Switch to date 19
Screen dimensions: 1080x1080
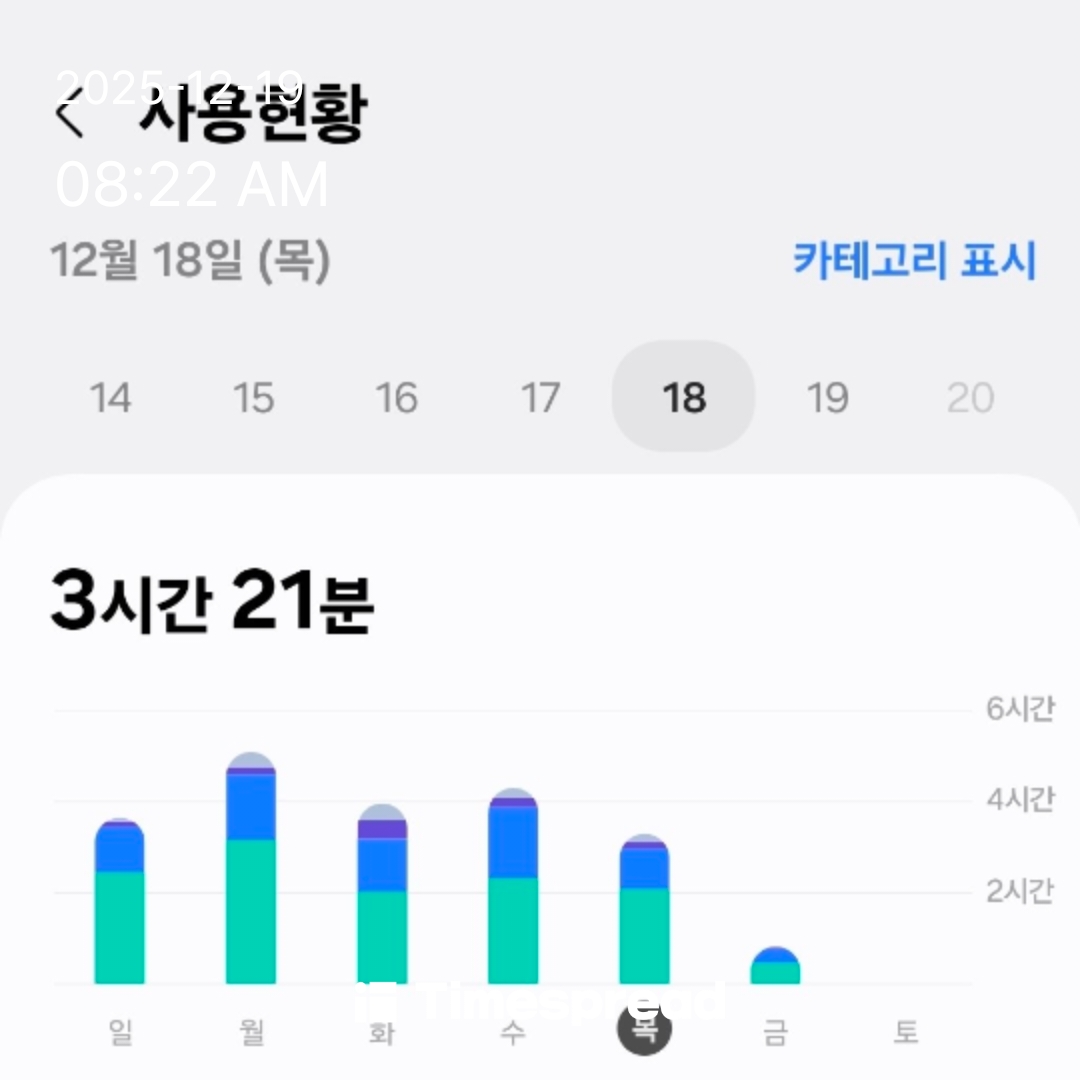pos(827,398)
